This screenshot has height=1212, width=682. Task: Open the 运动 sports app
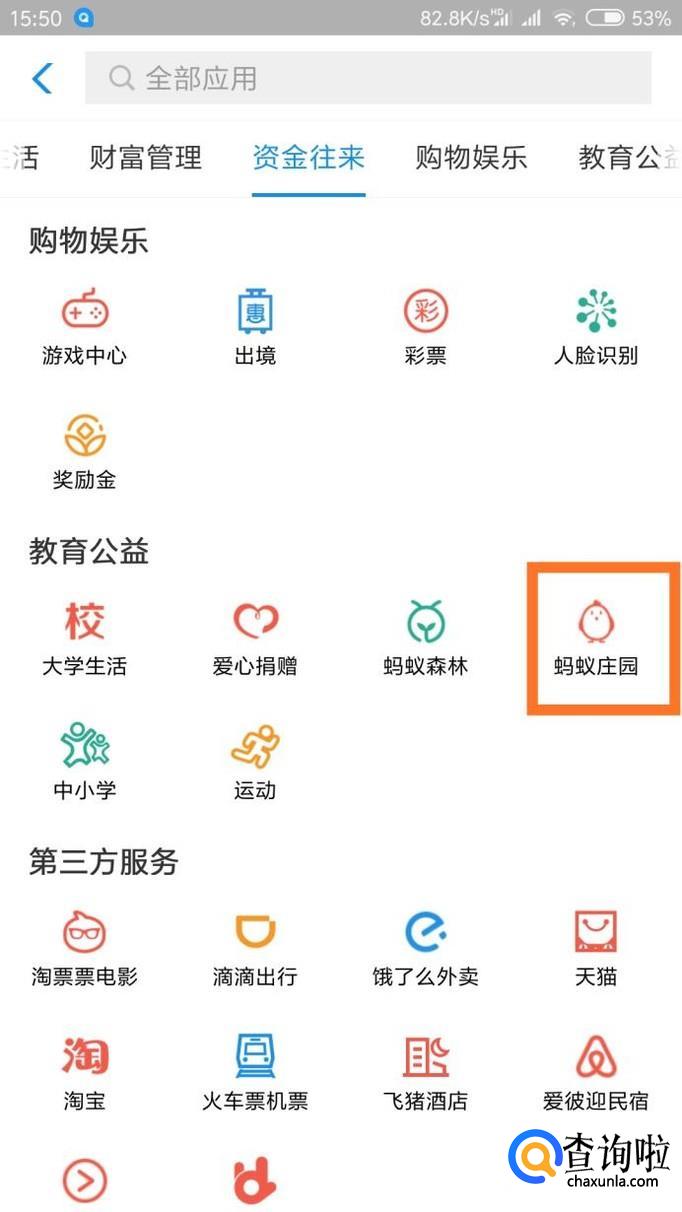255,762
